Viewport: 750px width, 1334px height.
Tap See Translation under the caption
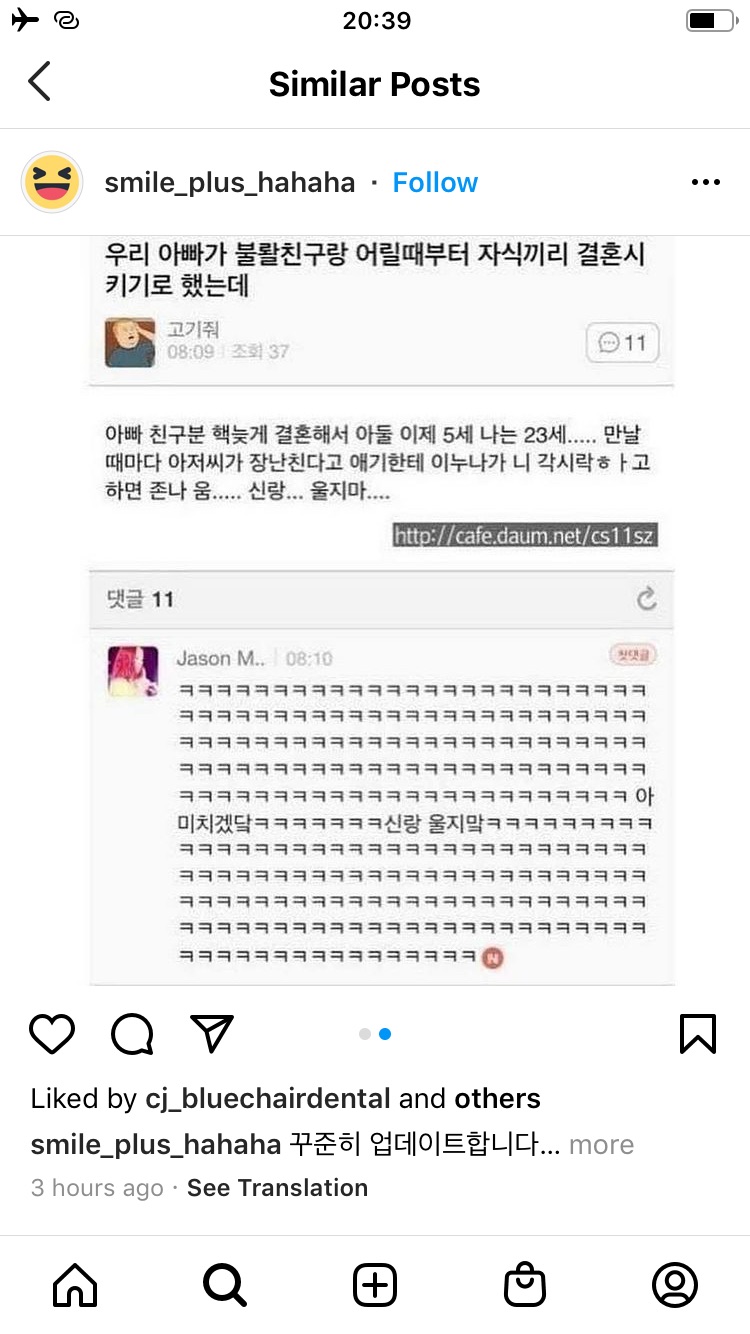[277, 1188]
